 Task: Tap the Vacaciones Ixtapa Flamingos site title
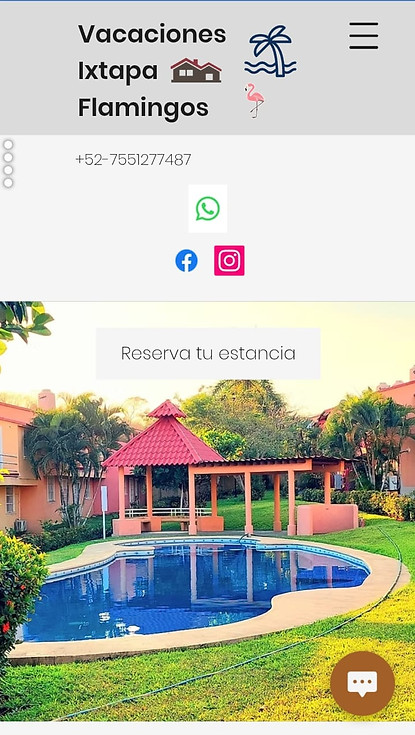[x=152, y=71]
